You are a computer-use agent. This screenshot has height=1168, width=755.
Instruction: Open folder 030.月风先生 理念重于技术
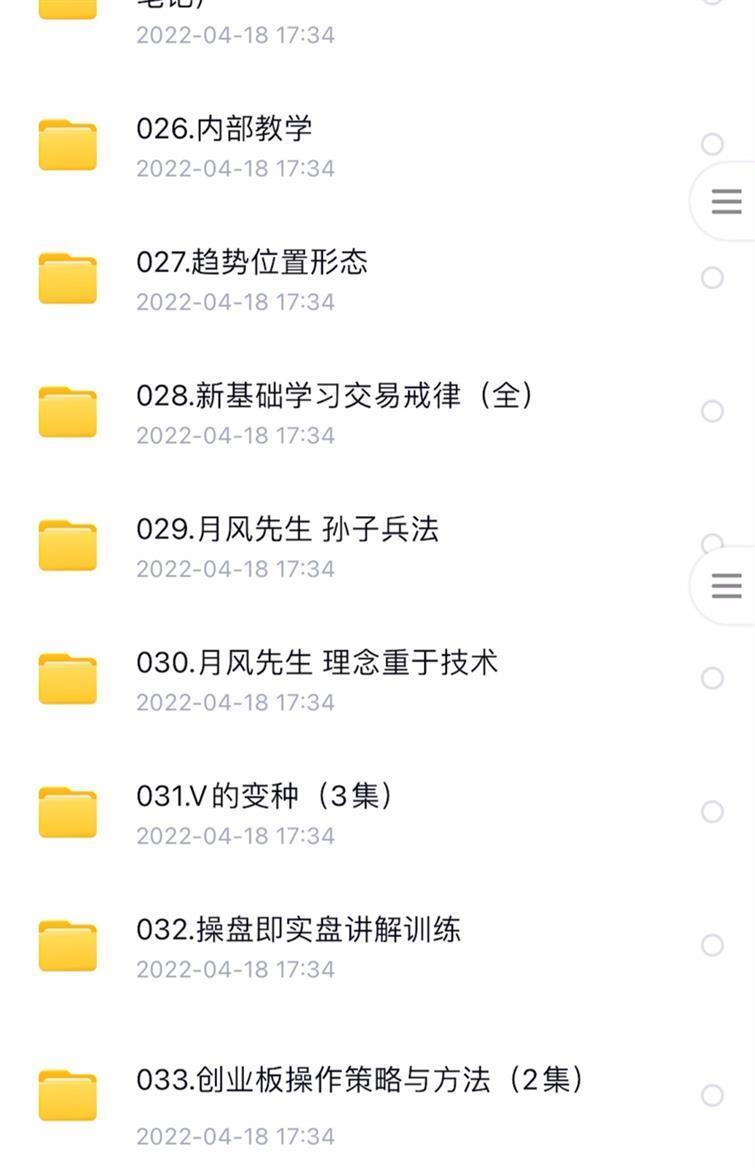[x=317, y=663]
